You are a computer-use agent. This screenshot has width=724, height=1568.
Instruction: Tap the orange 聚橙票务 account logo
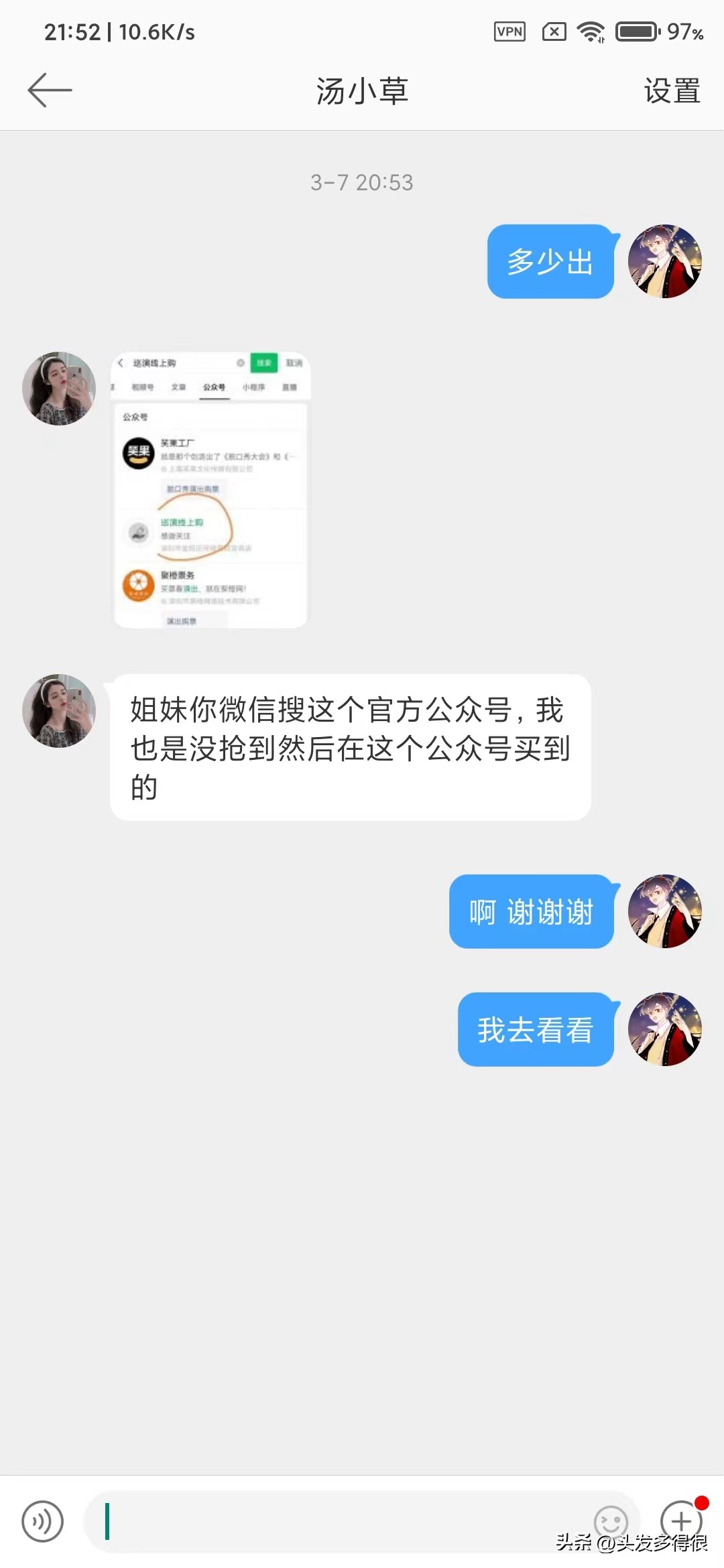click(x=139, y=582)
